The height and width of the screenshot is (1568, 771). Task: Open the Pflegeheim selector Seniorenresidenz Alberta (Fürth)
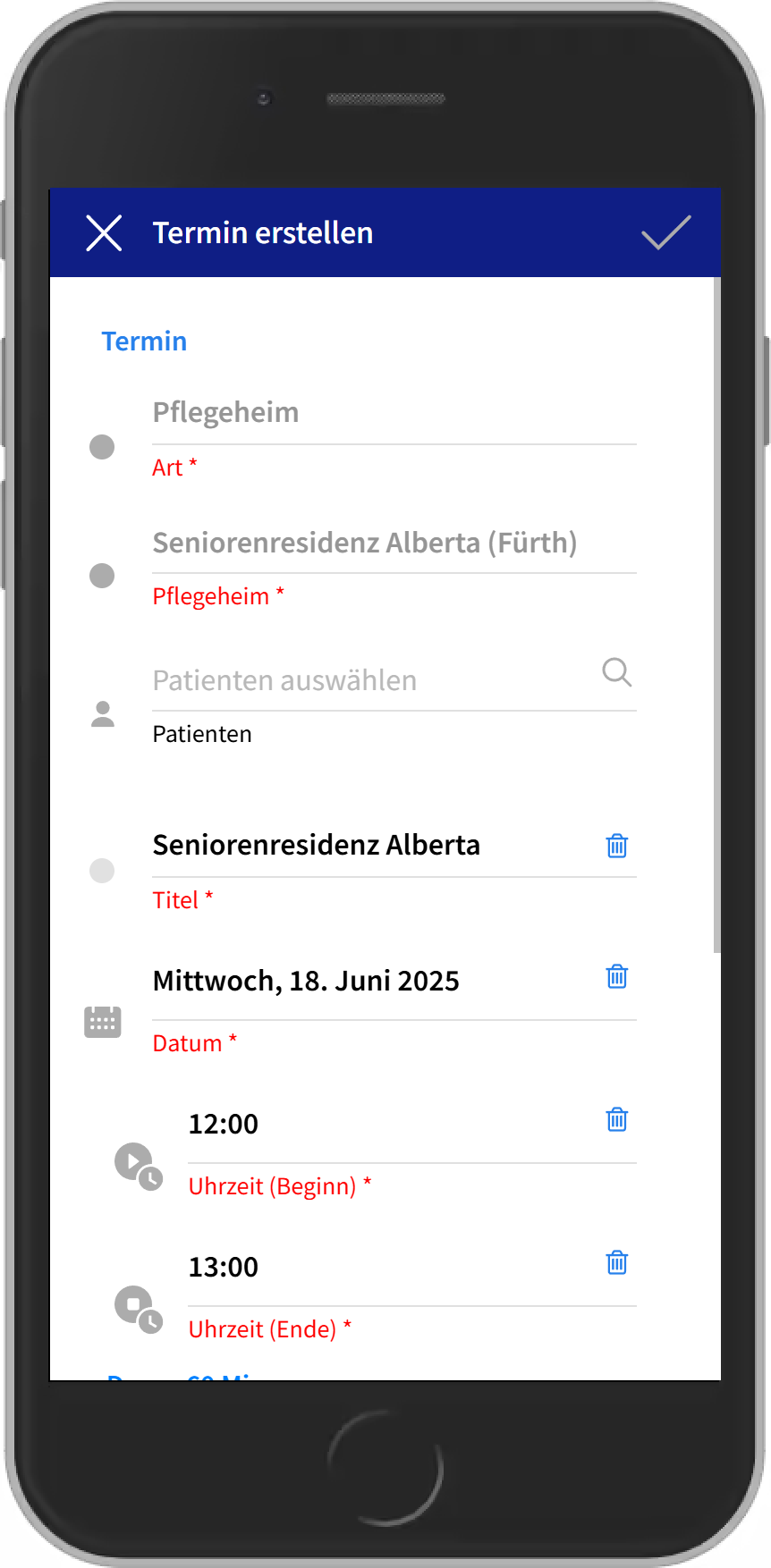pyautogui.click(x=394, y=543)
